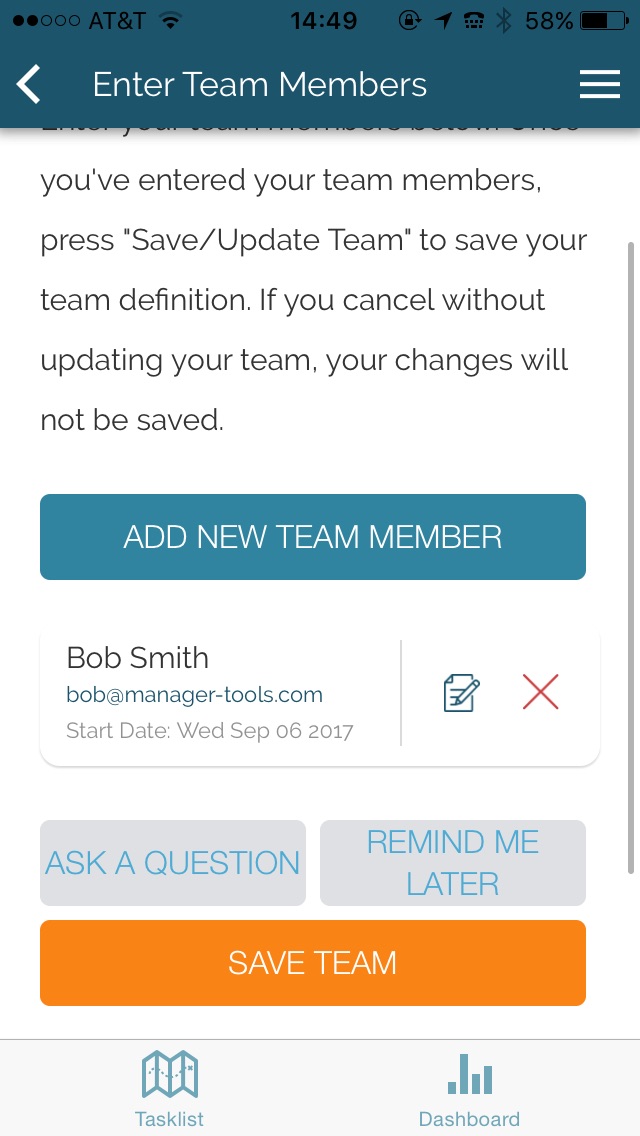Add a new team member
640x1136 pixels.
(x=313, y=537)
